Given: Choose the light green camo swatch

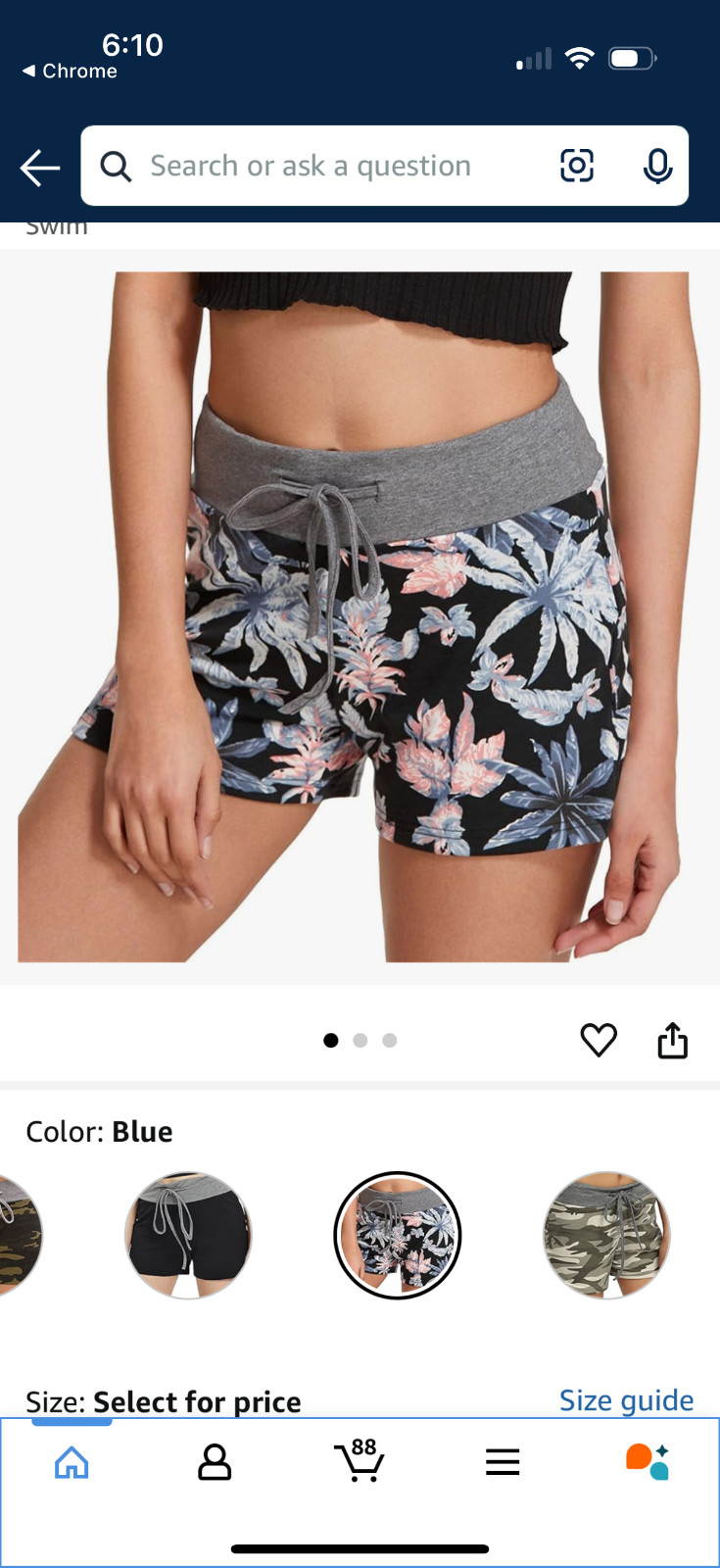Looking at the screenshot, I should [x=606, y=1235].
